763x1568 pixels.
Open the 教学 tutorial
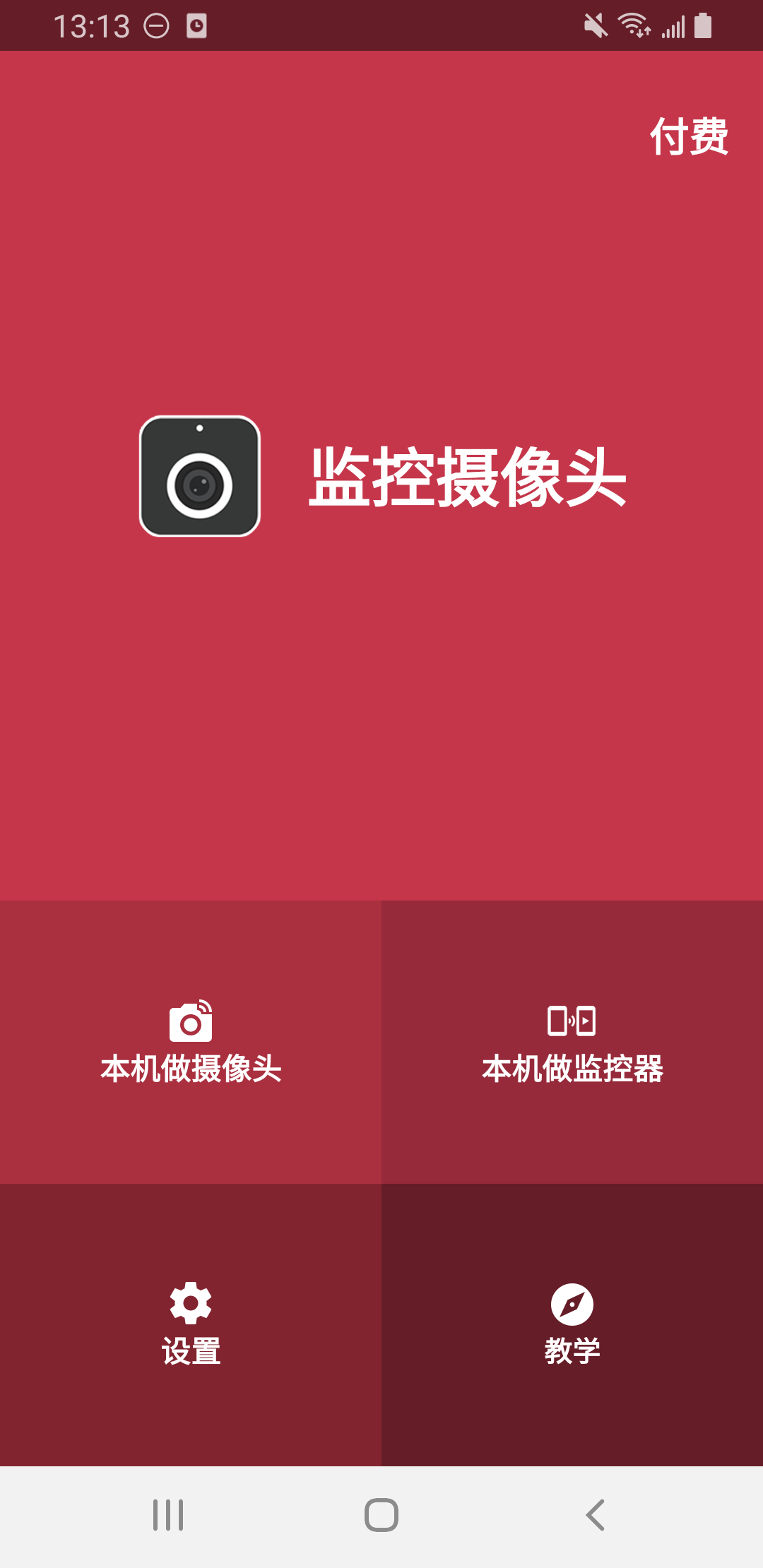tap(572, 1324)
